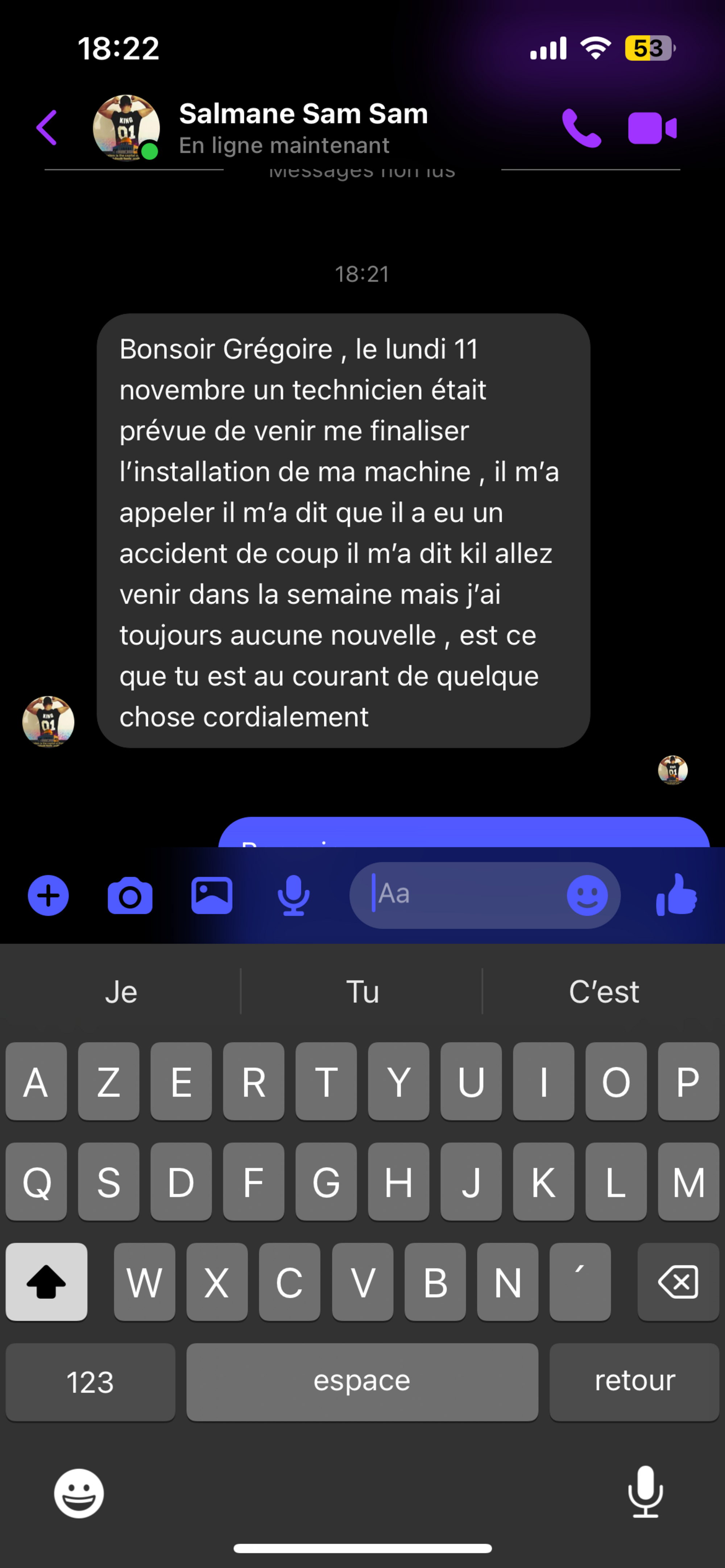The width and height of the screenshot is (725, 1568).
Task: Focus the Aa message input field
Action: click(x=463, y=895)
